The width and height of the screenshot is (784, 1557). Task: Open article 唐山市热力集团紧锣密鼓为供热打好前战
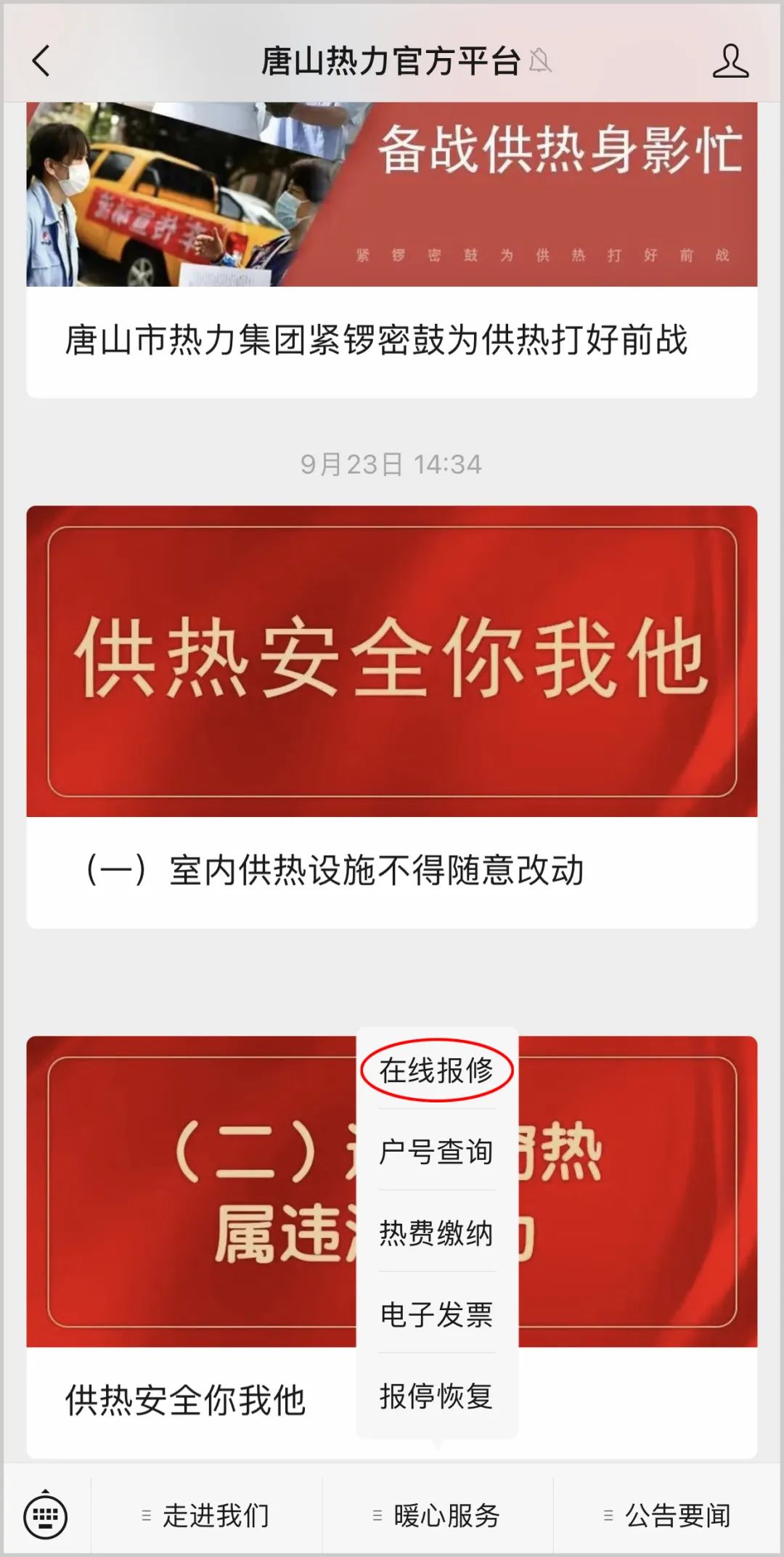click(376, 340)
